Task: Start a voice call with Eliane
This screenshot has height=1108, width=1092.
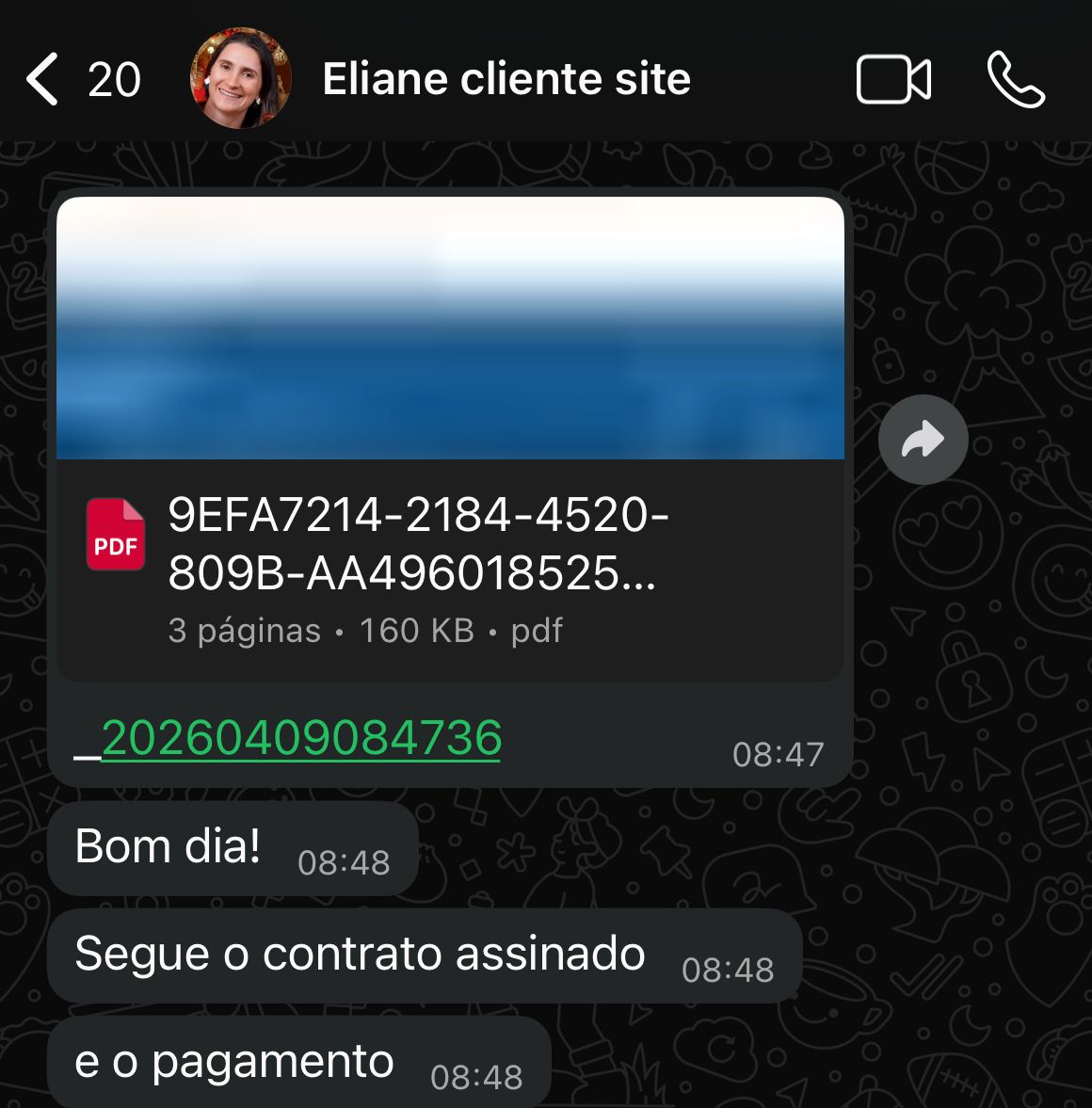Action: click(x=1017, y=79)
